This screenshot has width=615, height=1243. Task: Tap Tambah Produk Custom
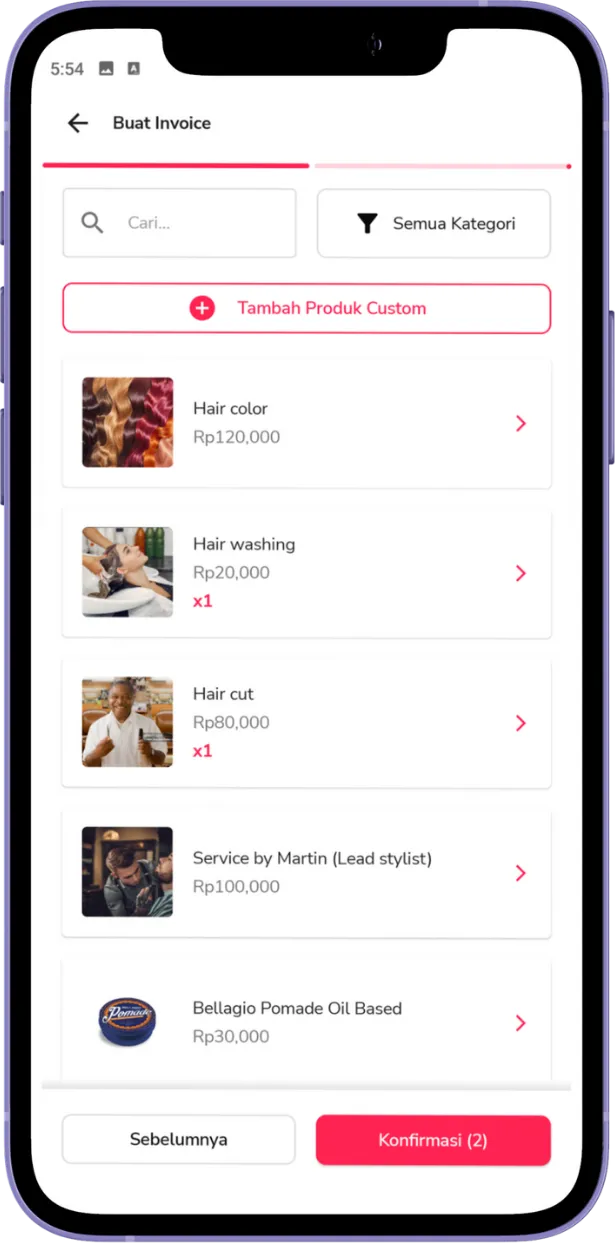tap(306, 308)
